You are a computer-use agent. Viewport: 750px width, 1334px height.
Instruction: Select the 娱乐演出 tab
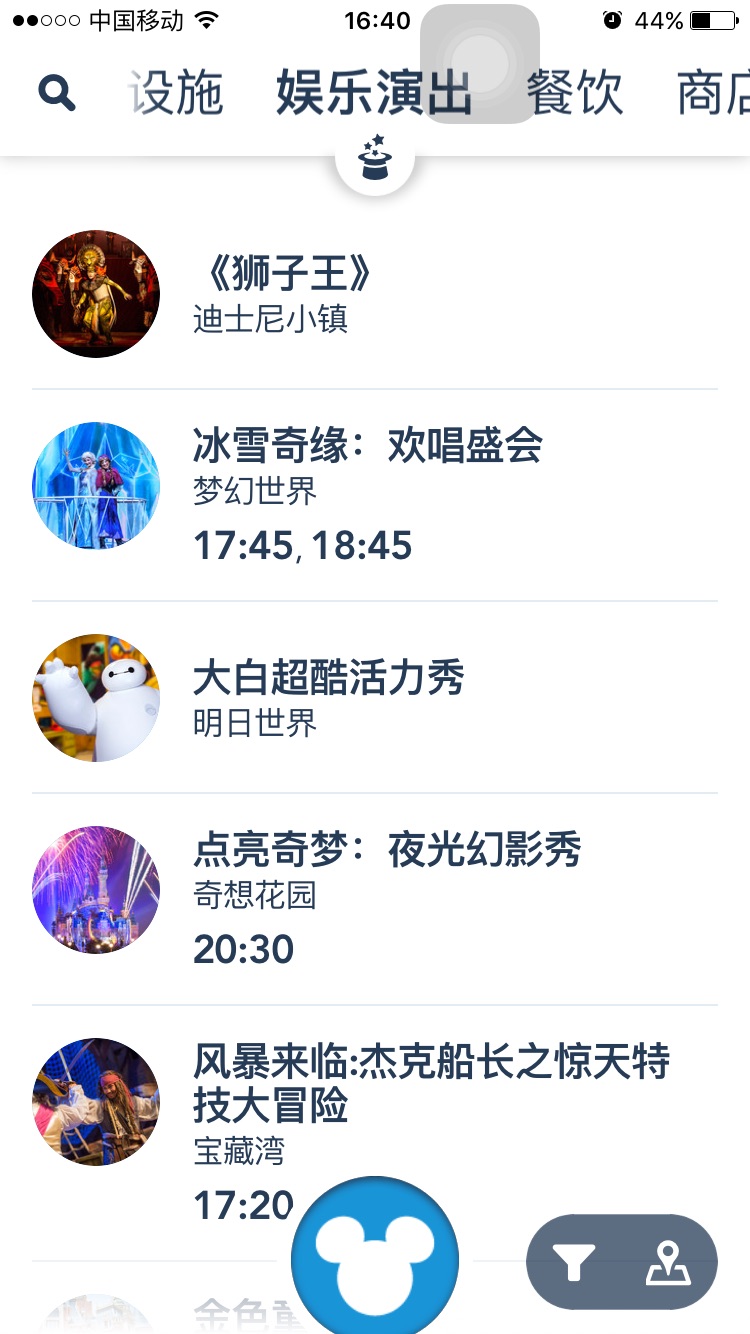coord(373,94)
